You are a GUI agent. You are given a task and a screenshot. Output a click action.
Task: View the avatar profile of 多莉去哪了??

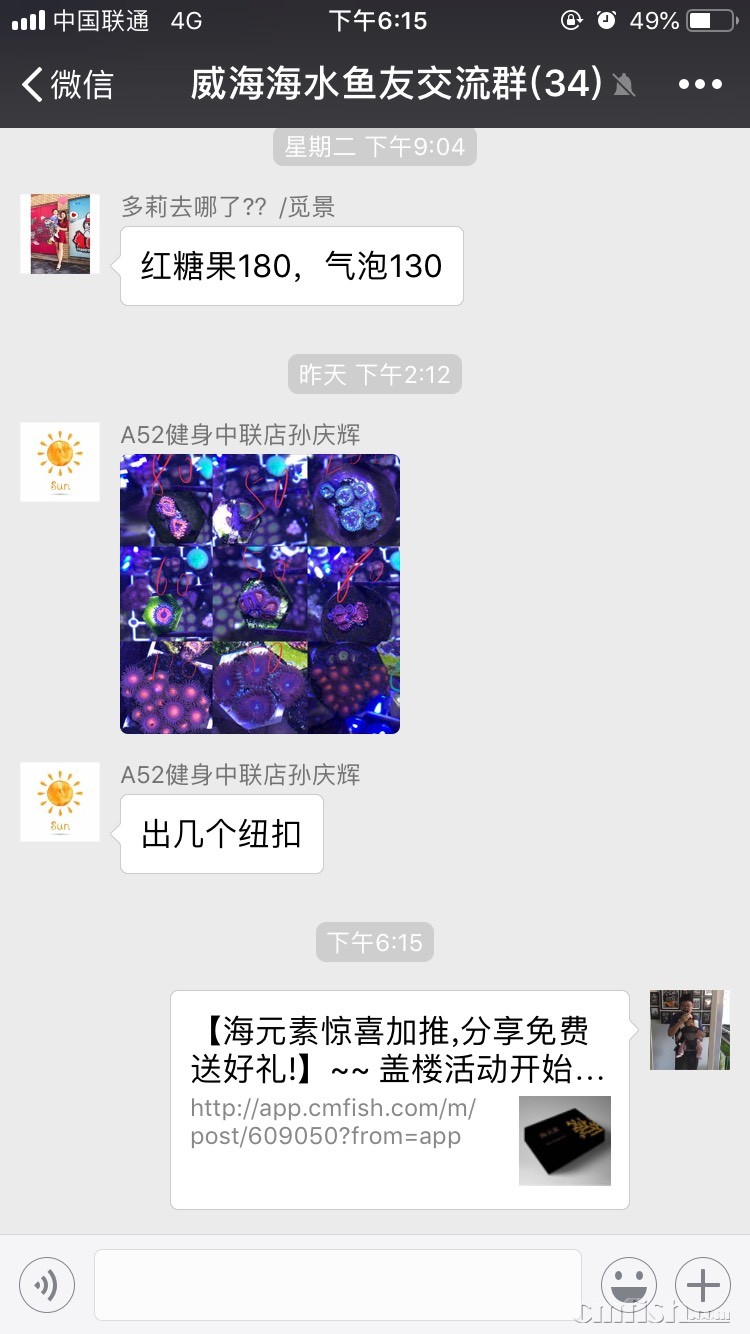click(60, 234)
